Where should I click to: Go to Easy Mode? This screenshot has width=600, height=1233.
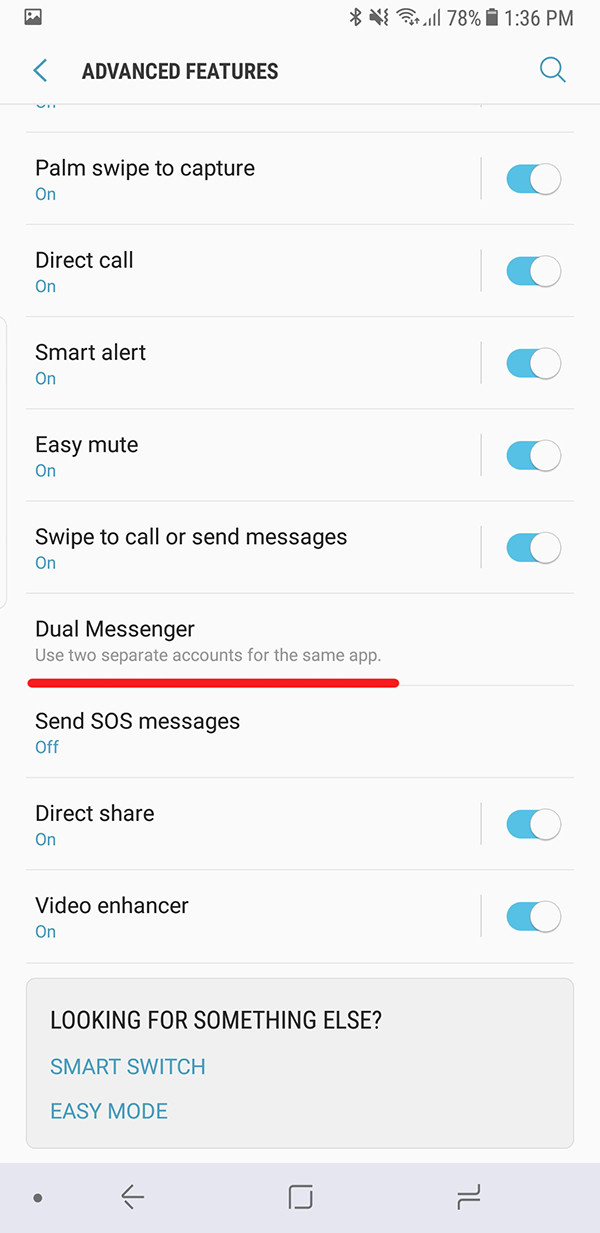click(109, 1111)
